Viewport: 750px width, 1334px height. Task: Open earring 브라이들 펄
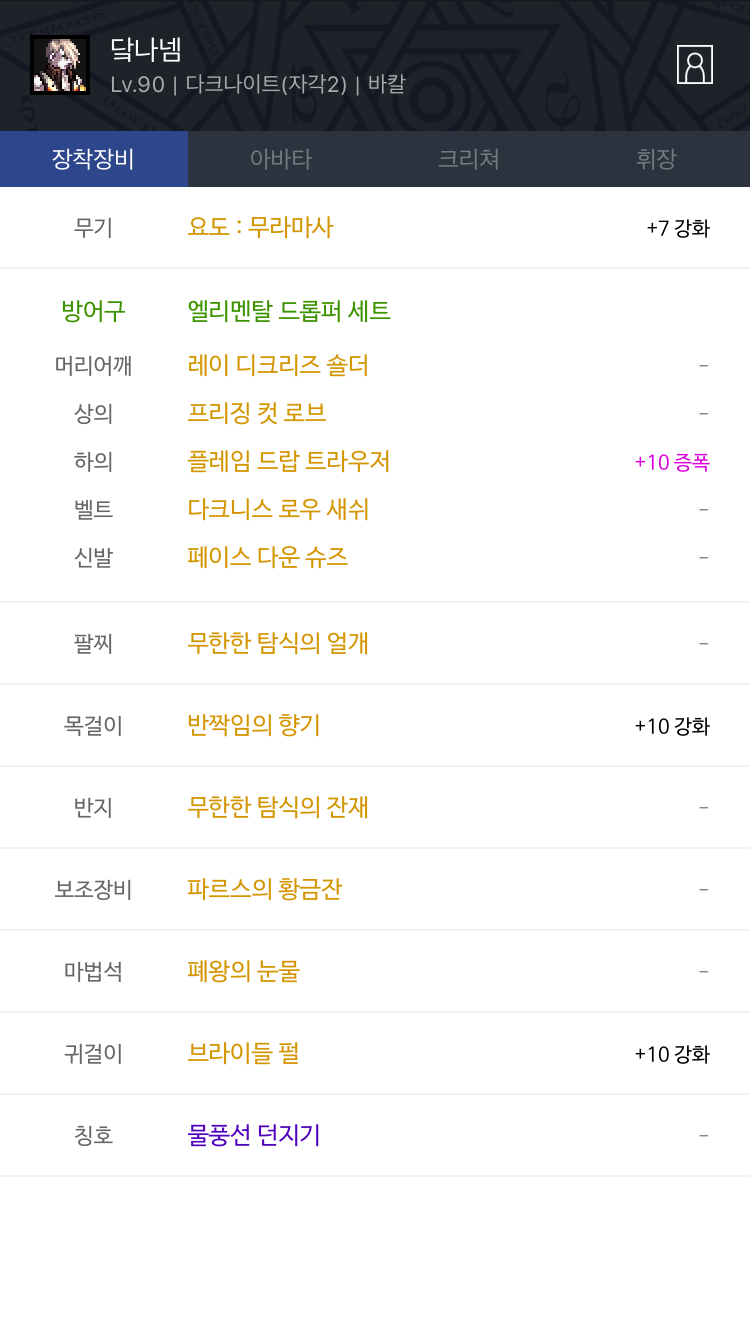[x=244, y=1053]
